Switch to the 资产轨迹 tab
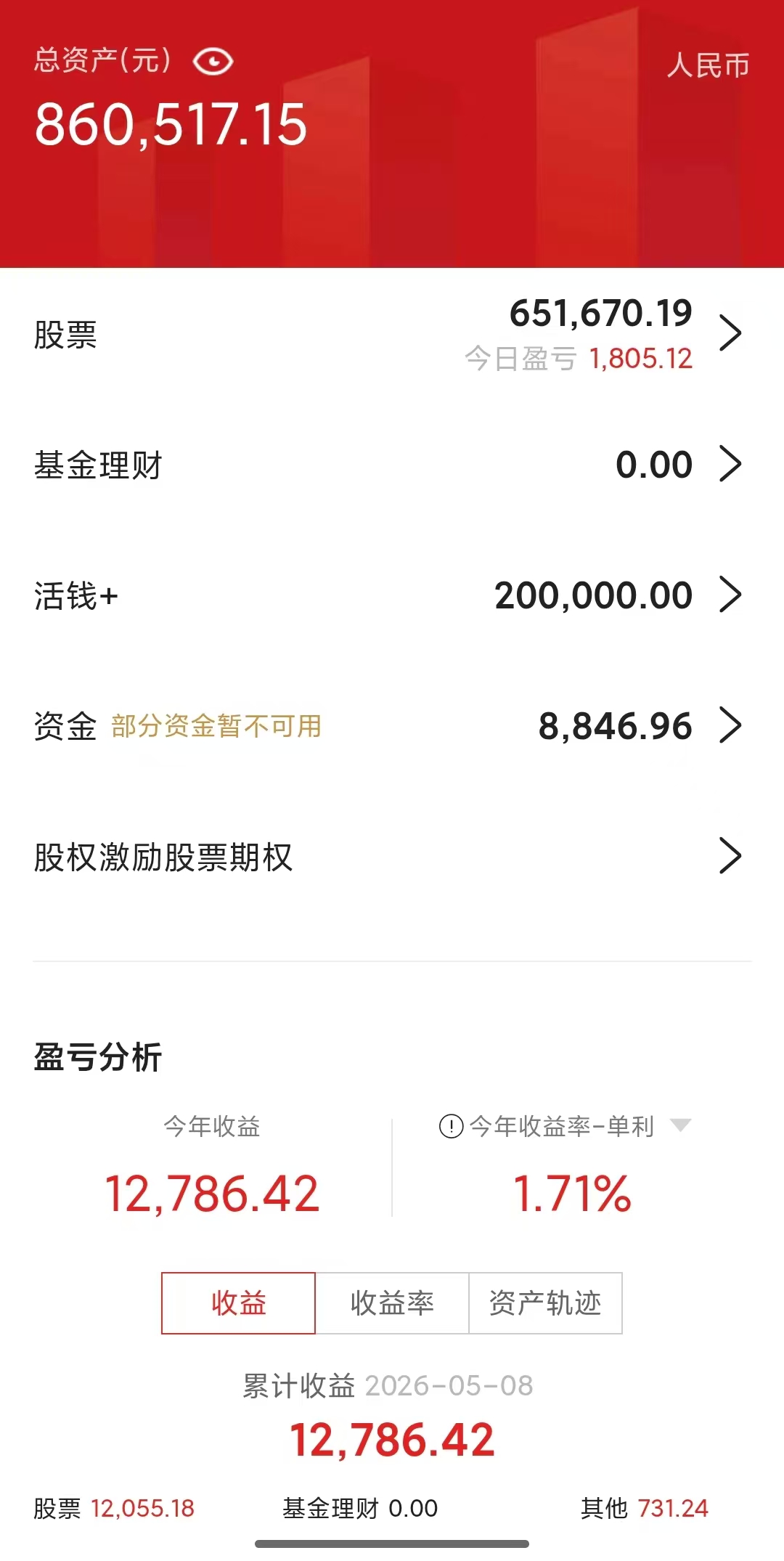The width and height of the screenshot is (784, 1561). [545, 1303]
